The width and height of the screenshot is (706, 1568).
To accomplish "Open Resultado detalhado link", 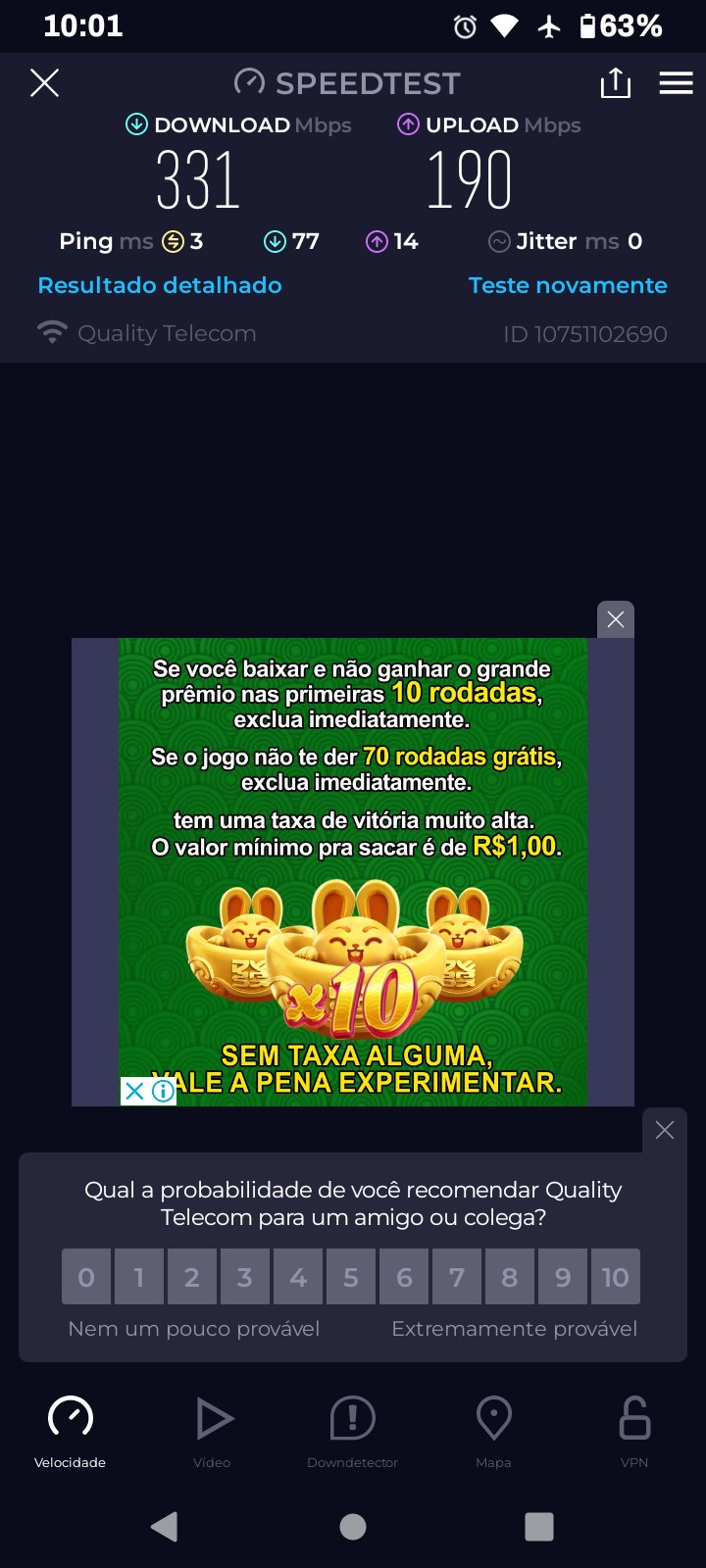I will tap(160, 285).
